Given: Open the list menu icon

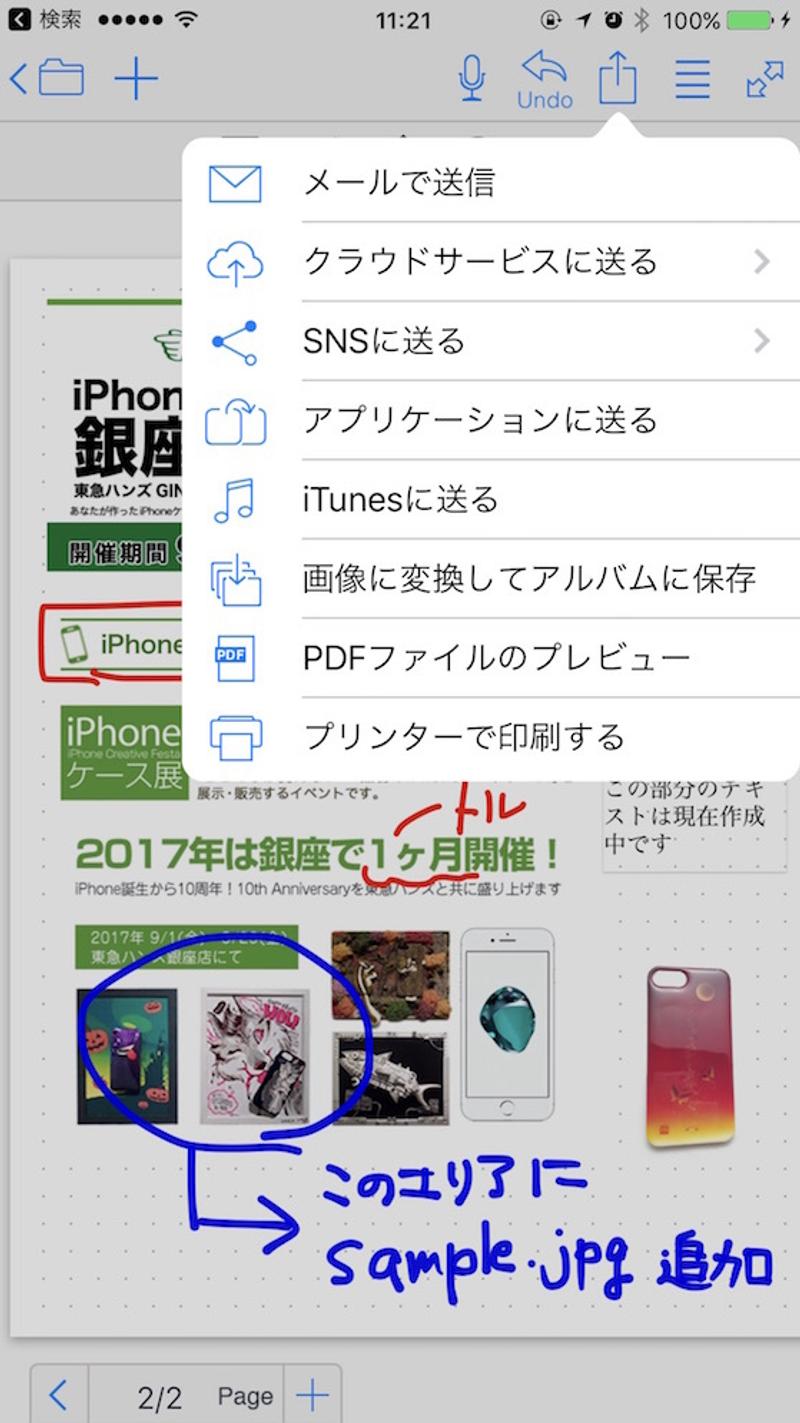Looking at the screenshot, I should pyautogui.click(x=692, y=78).
